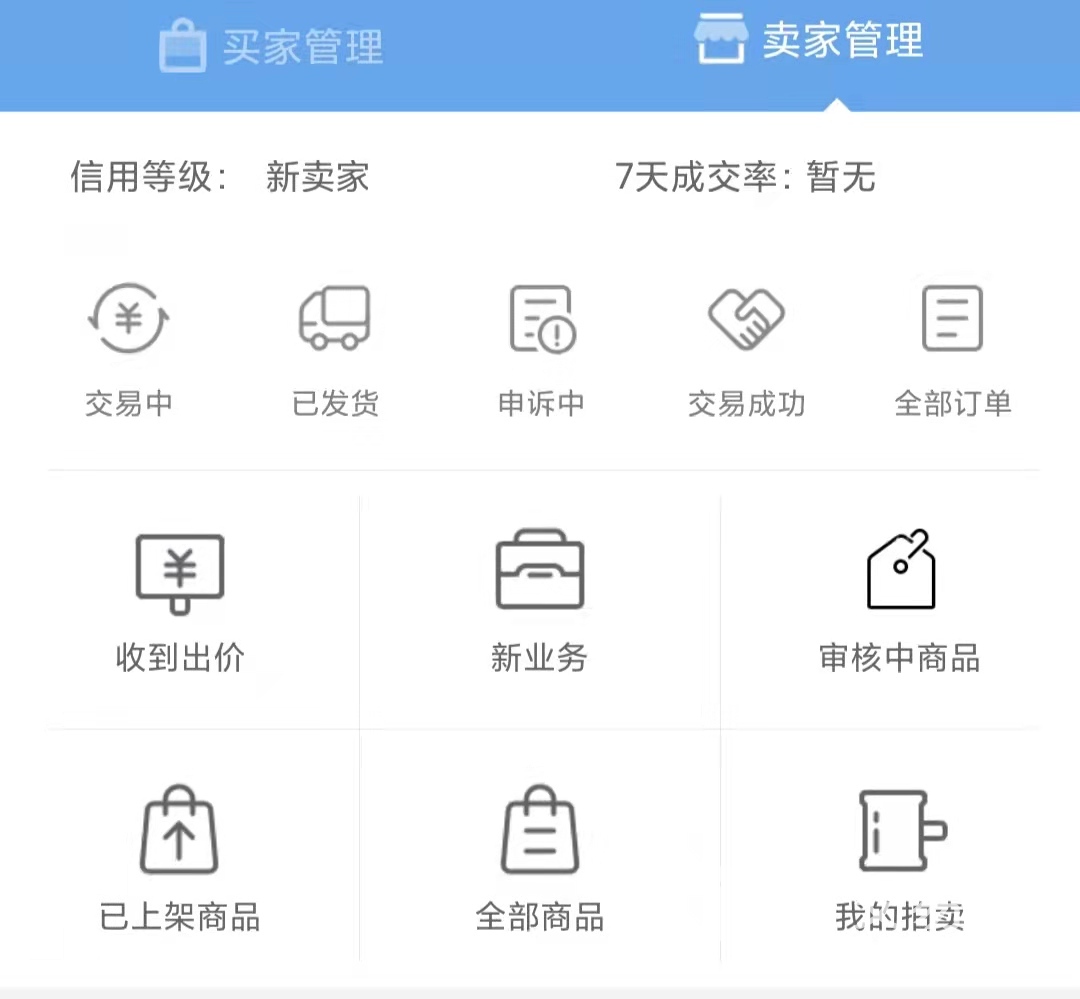Select the 卖家管理 tab
Screen dimensions: 1080x999
pyautogui.click(x=809, y=41)
